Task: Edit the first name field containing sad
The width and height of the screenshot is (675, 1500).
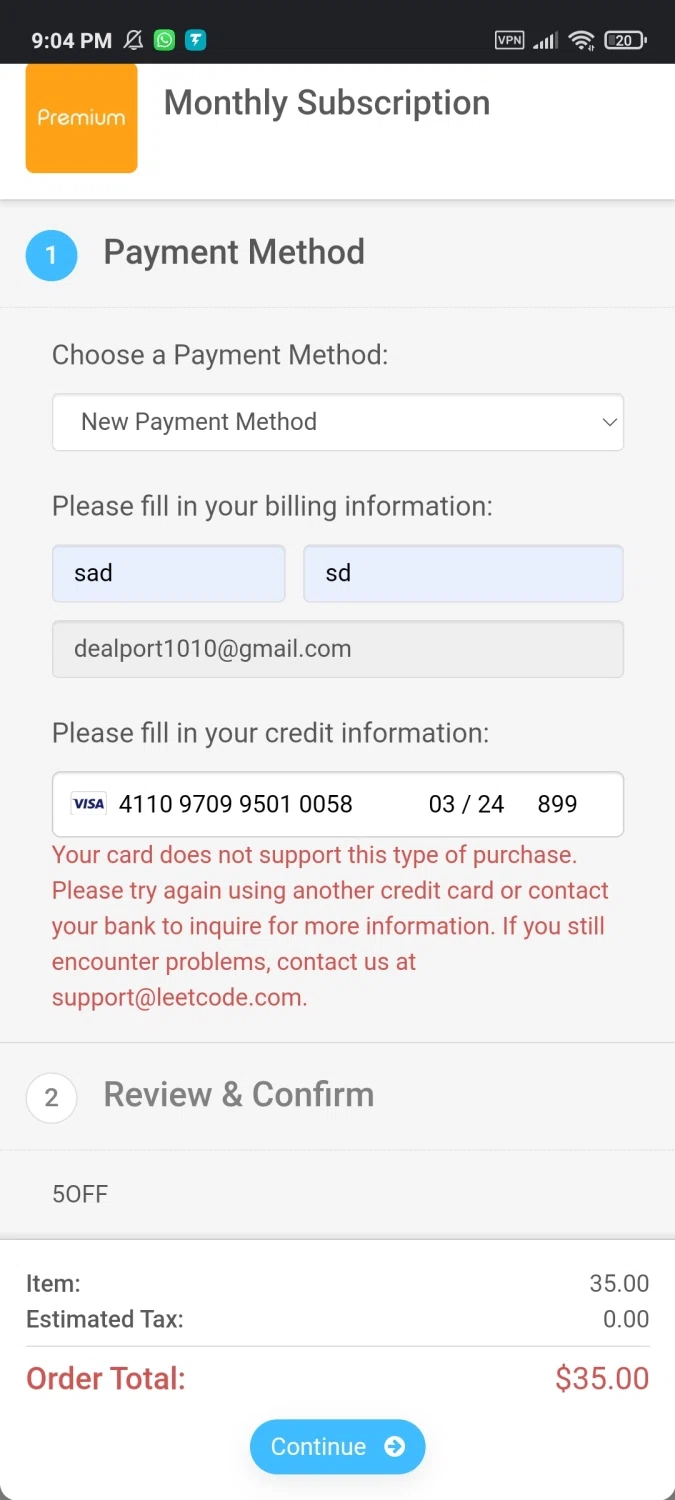Action: pos(169,574)
